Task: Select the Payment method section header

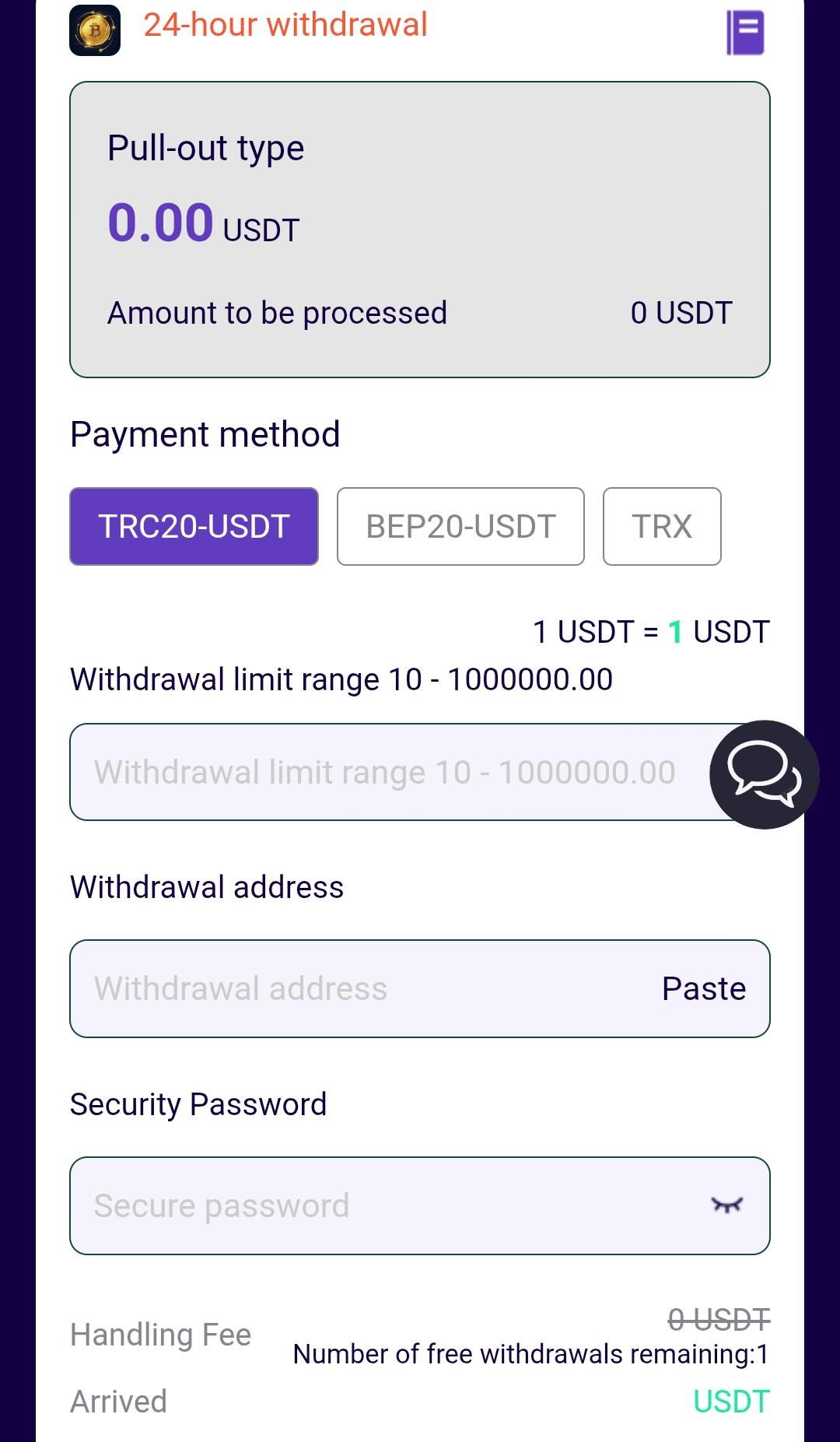Action: (205, 434)
